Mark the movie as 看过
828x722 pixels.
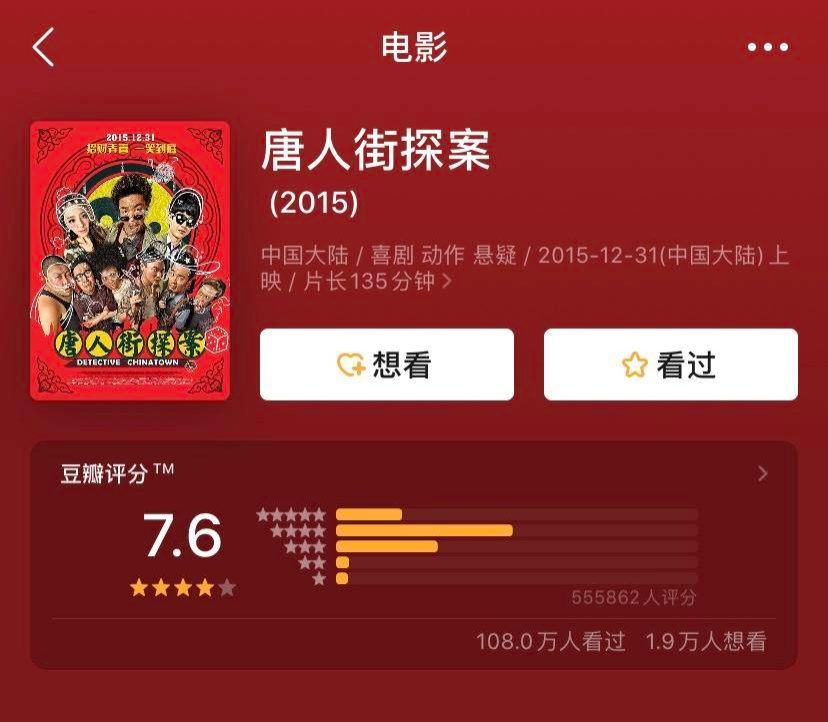pyautogui.click(x=670, y=365)
